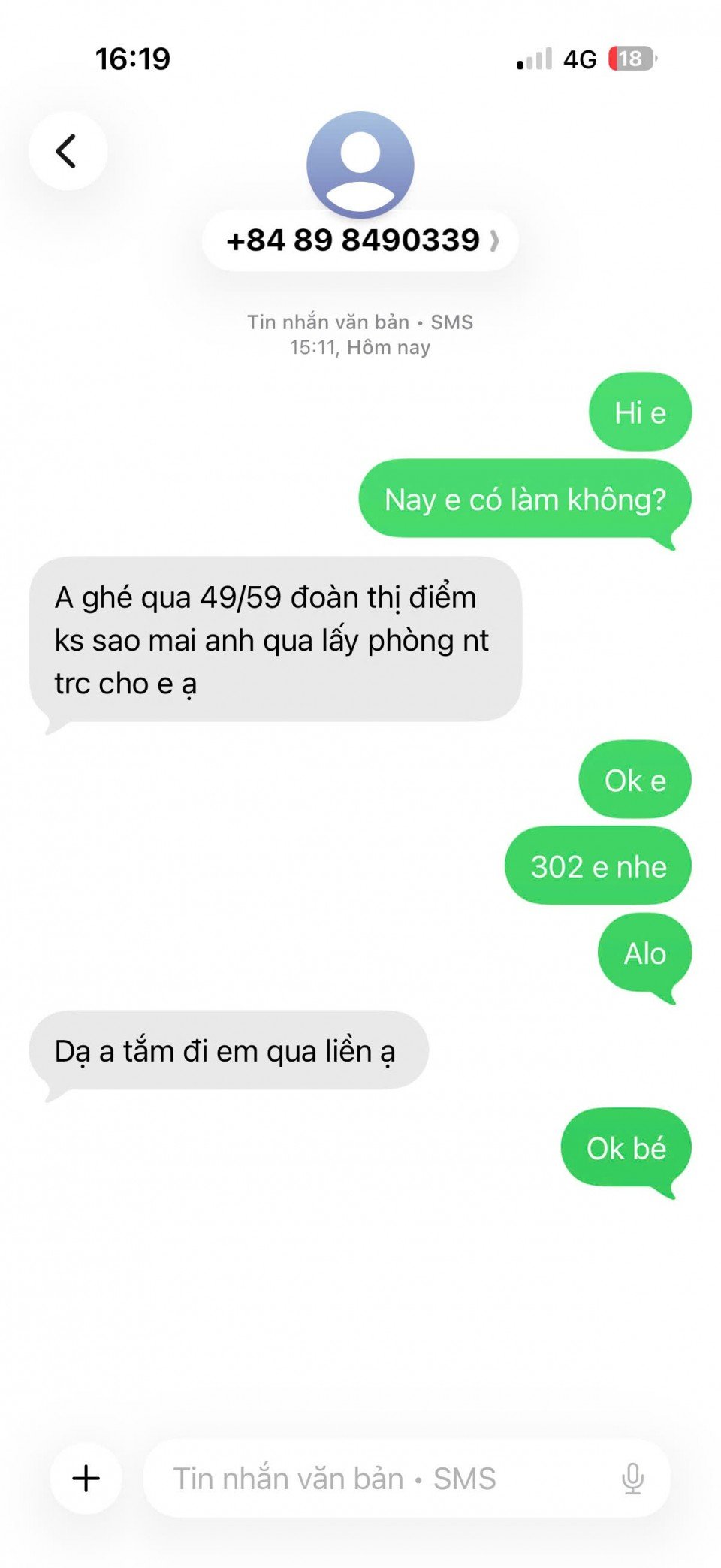Start voice dictation with the microphone
This screenshot has height=1568, width=721.
point(632,1478)
